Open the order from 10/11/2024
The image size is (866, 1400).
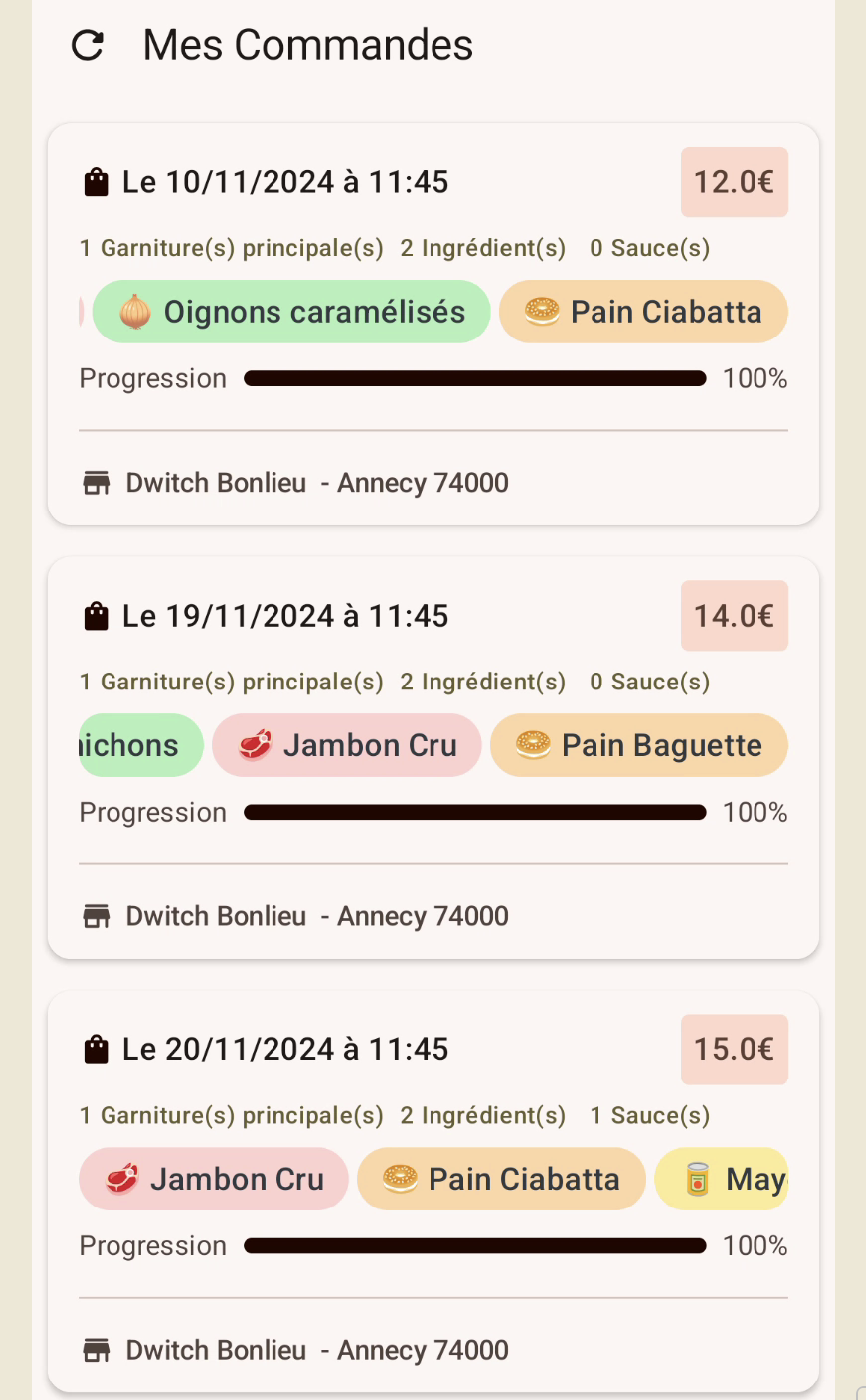tap(284, 183)
